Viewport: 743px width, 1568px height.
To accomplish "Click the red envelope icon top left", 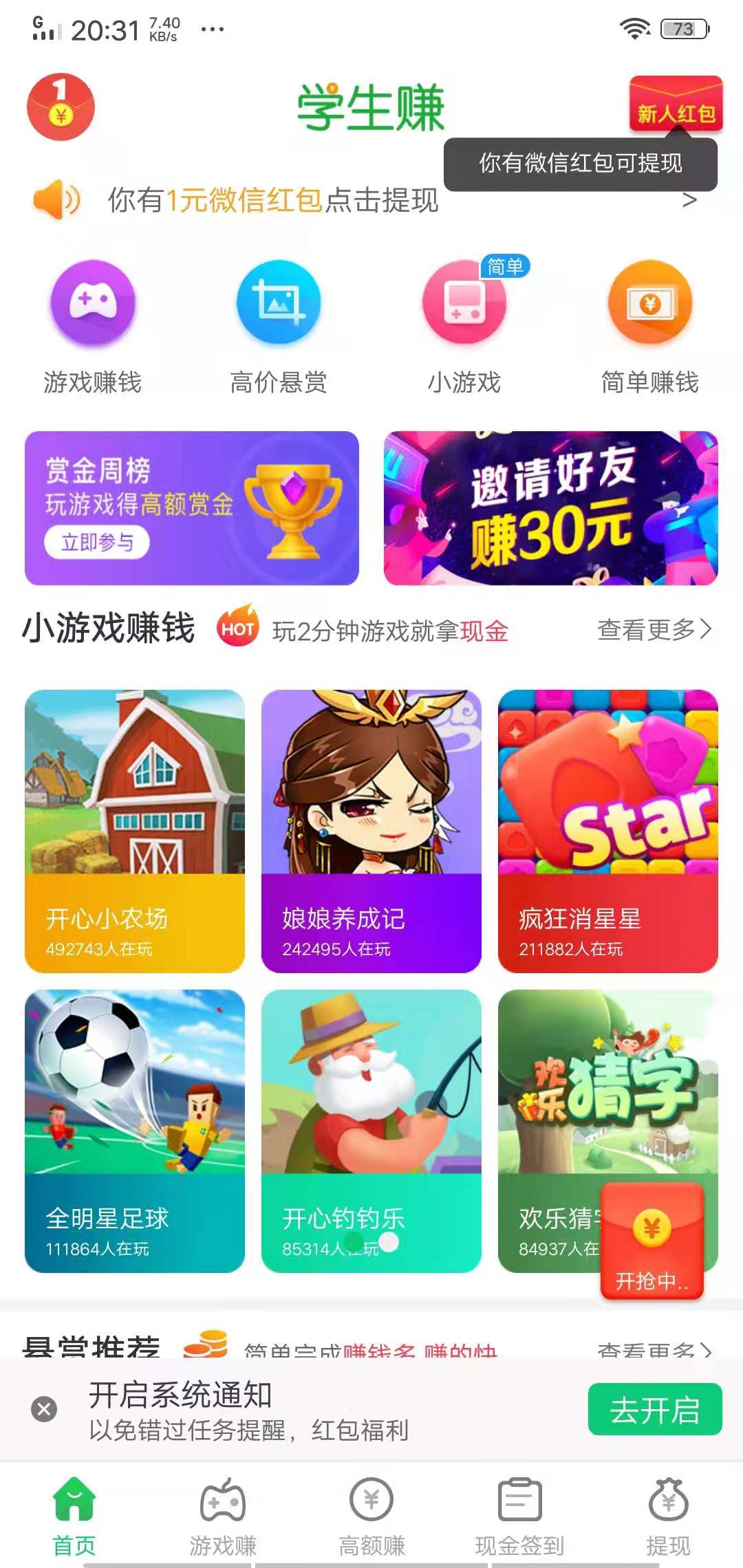I will click(x=59, y=107).
